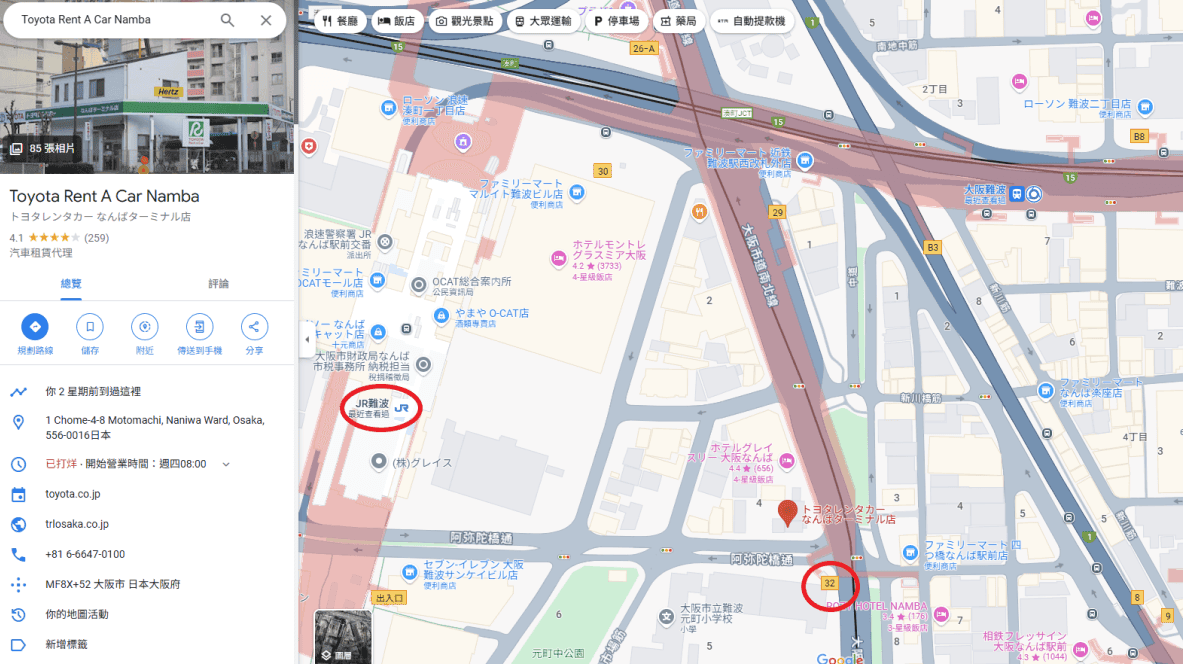The height and width of the screenshot is (664, 1183).
Task: Send to phone with 傳送到手機
Action: coord(199,327)
